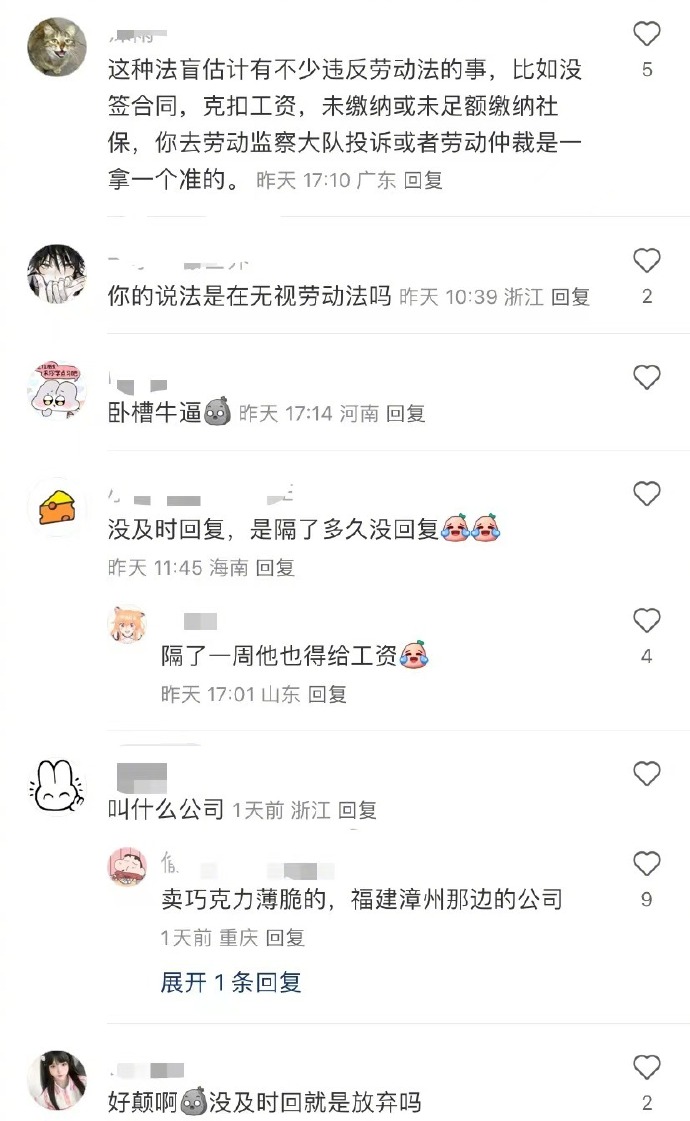Reply to the Hainan comment 是隔了多久没回复
This screenshot has height=1121, width=690.
click(x=275, y=568)
